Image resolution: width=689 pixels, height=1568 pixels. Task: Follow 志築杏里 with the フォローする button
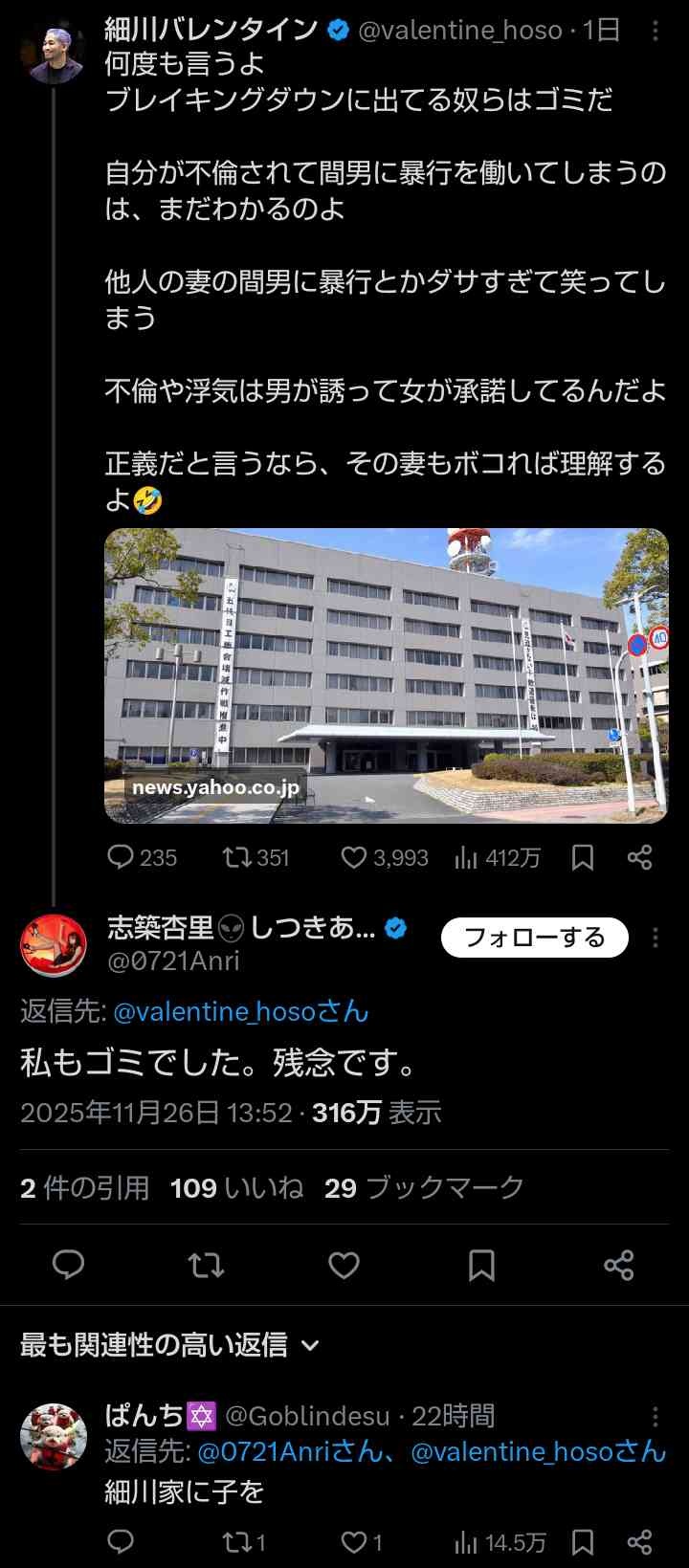[534, 938]
